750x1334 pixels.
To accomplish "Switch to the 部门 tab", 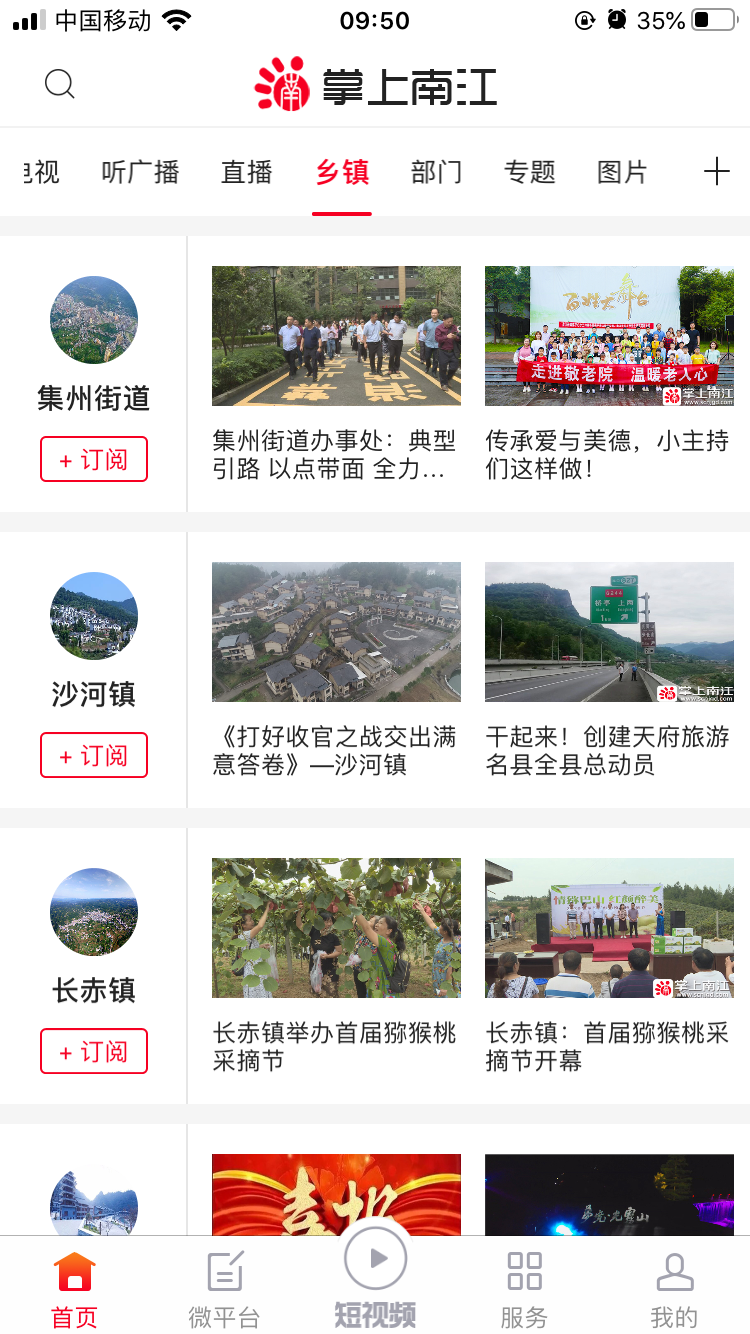I will pos(436,171).
